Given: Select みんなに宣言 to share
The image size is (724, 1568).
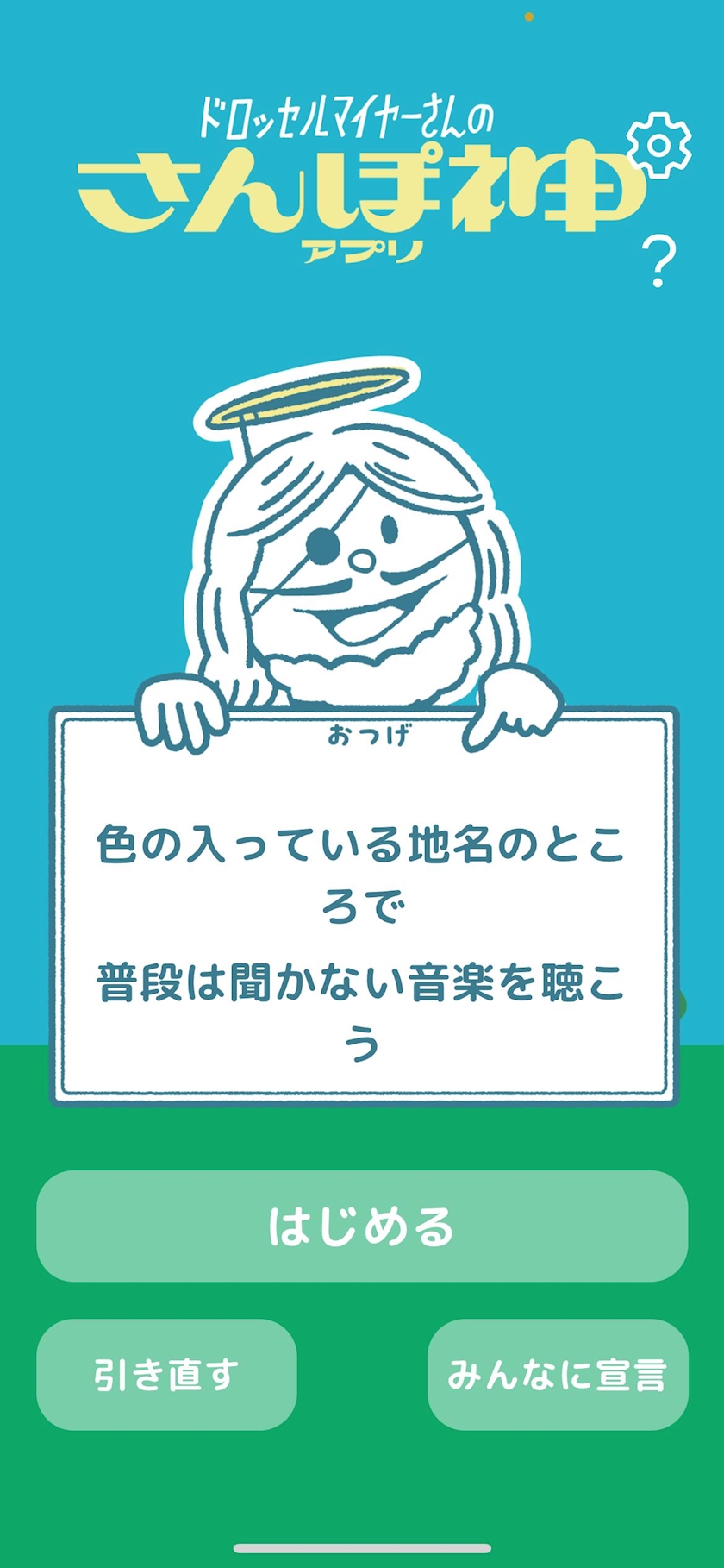Looking at the screenshot, I should pyautogui.click(x=558, y=1375).
